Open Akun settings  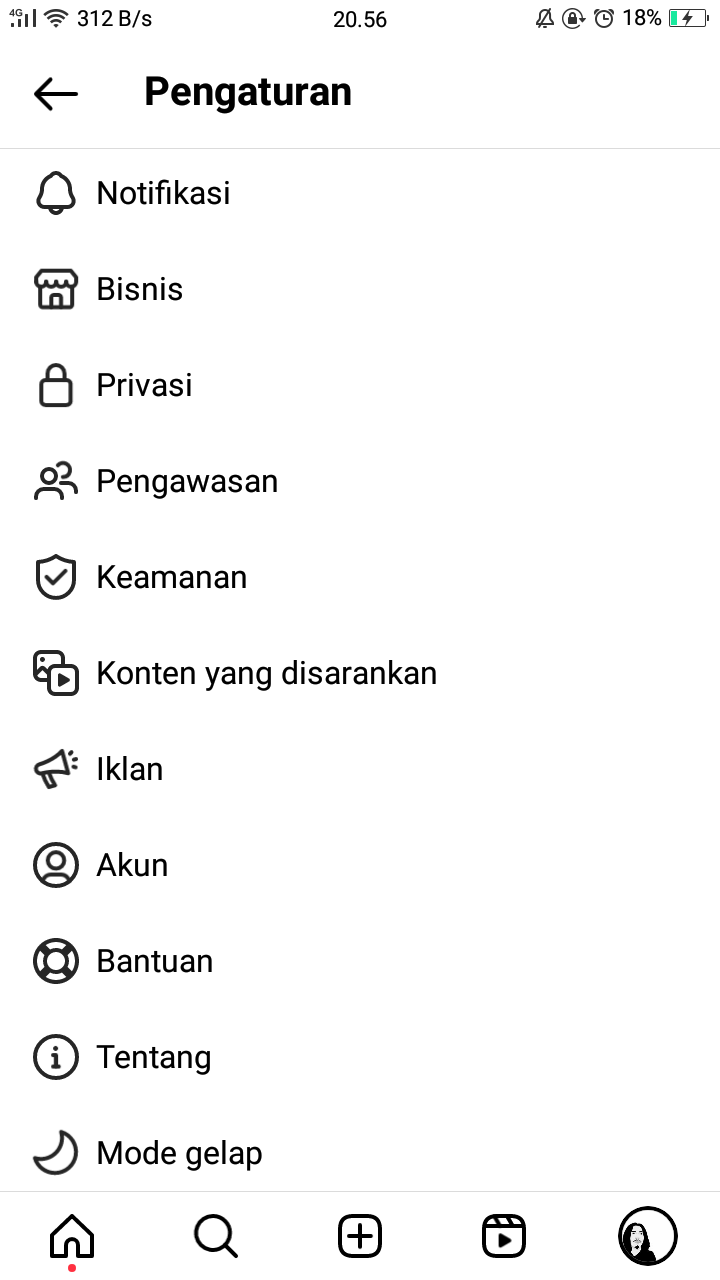tap(132, 865)
